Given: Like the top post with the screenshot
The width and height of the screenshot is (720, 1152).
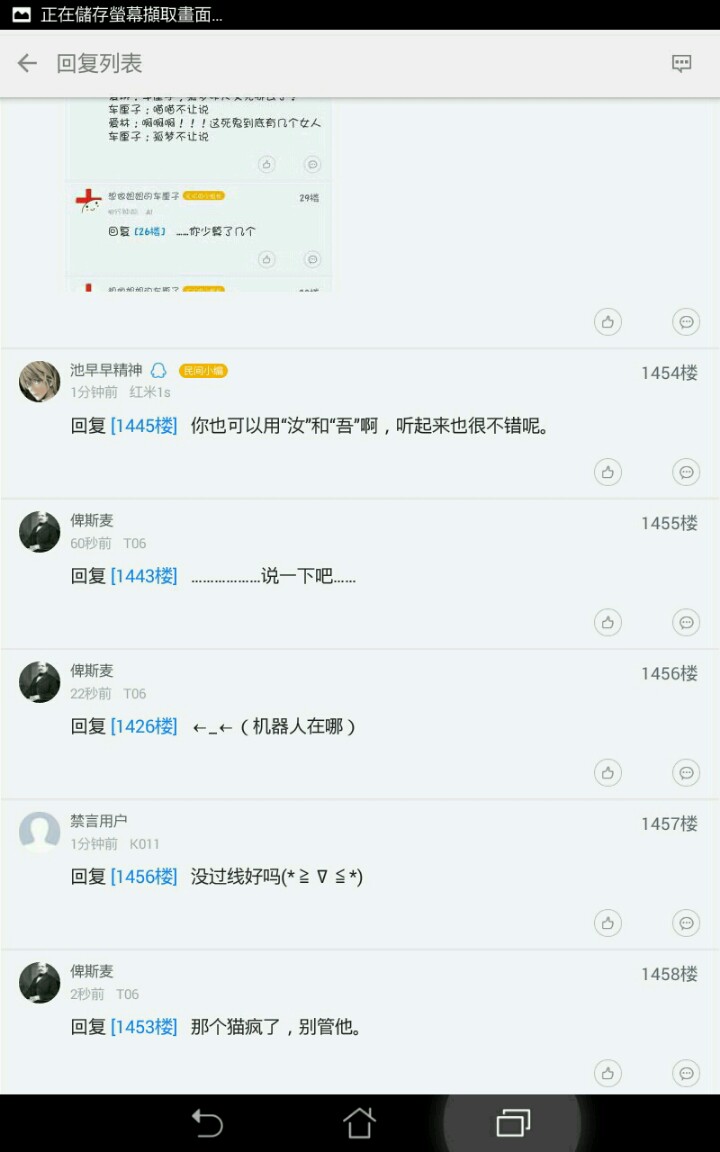Looking at the screenshot, I should tap(608, 322).
